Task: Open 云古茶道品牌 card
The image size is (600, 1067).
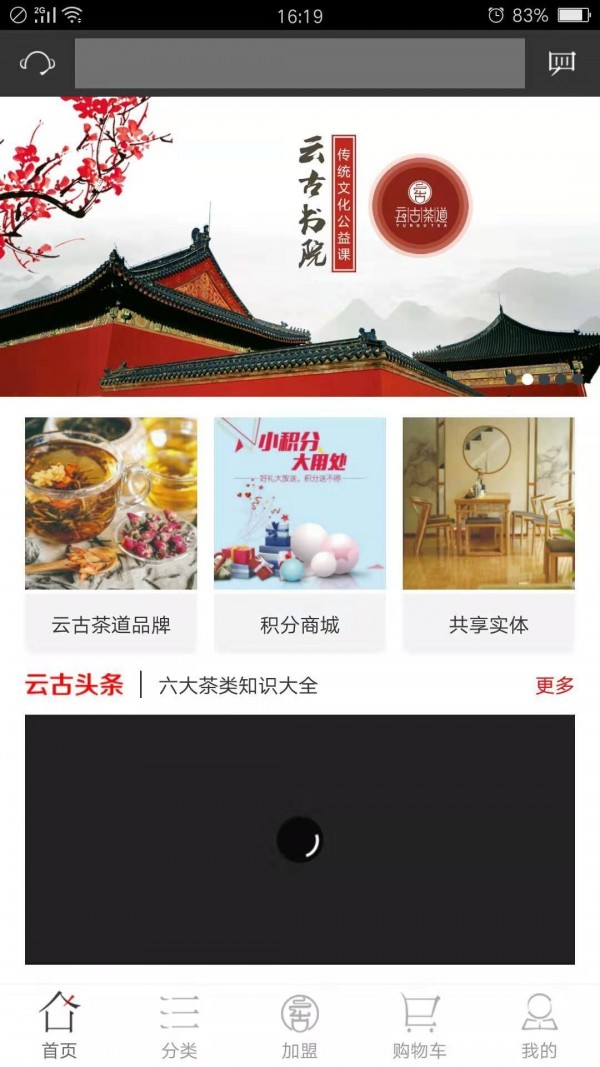Action: point(111,532)
